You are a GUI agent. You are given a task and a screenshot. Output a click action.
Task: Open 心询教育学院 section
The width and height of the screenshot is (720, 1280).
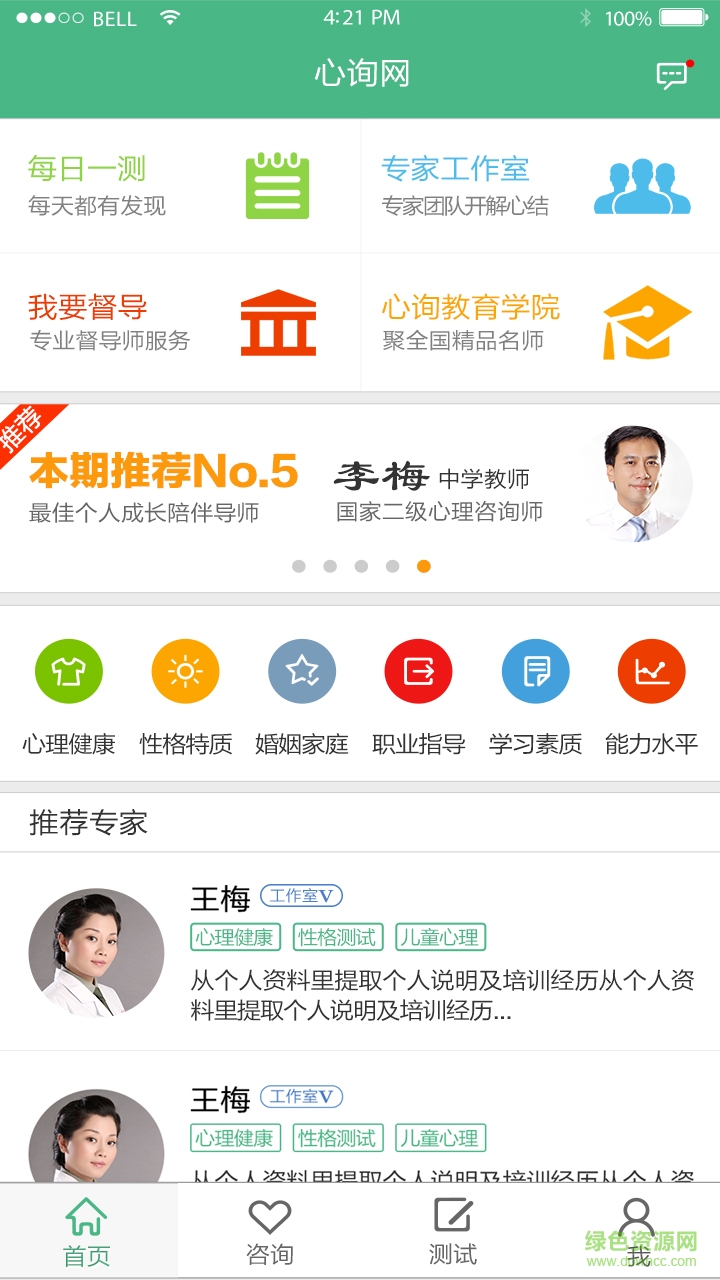tap(540, 322)
